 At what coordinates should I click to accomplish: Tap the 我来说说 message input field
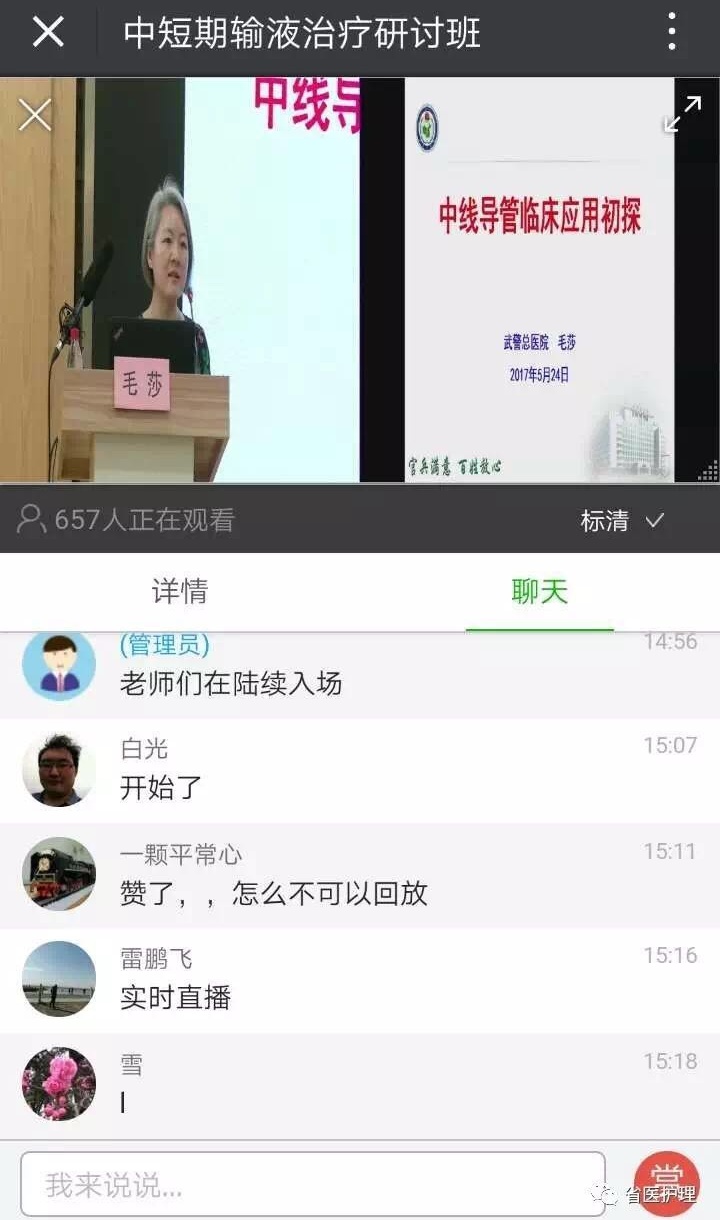(312, 1185)
